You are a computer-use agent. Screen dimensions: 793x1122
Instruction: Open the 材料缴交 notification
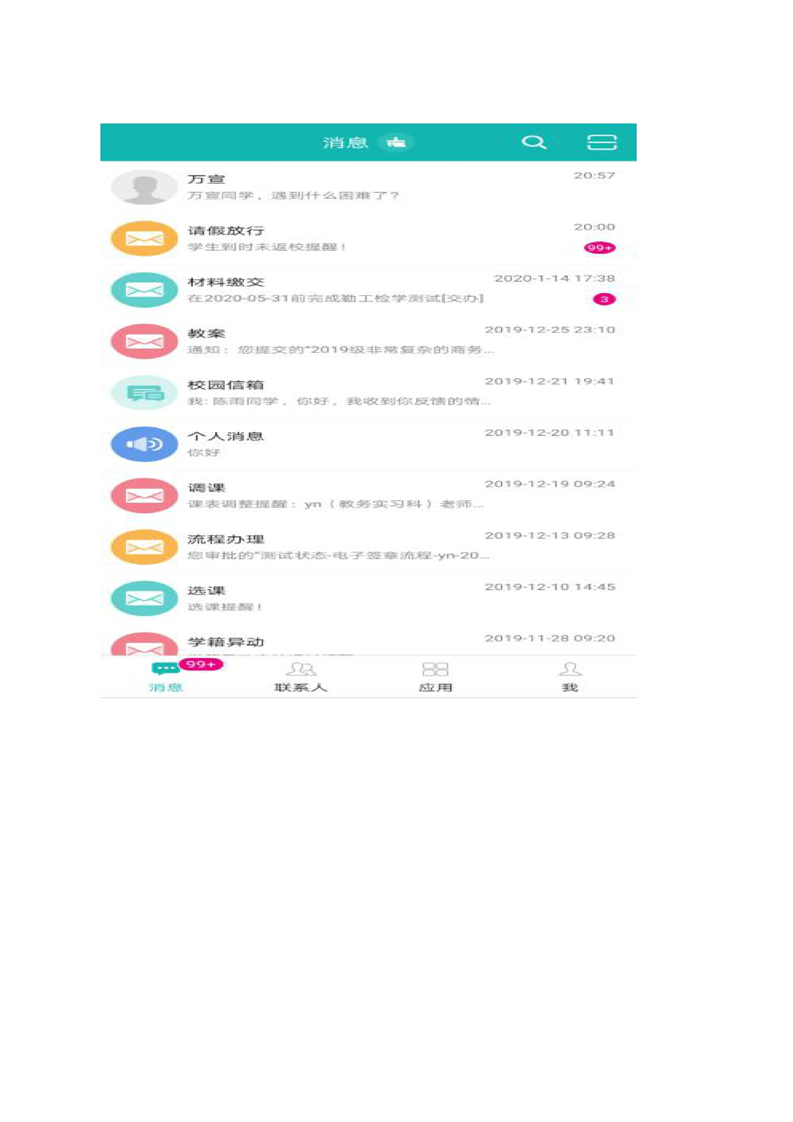point(368,290)
